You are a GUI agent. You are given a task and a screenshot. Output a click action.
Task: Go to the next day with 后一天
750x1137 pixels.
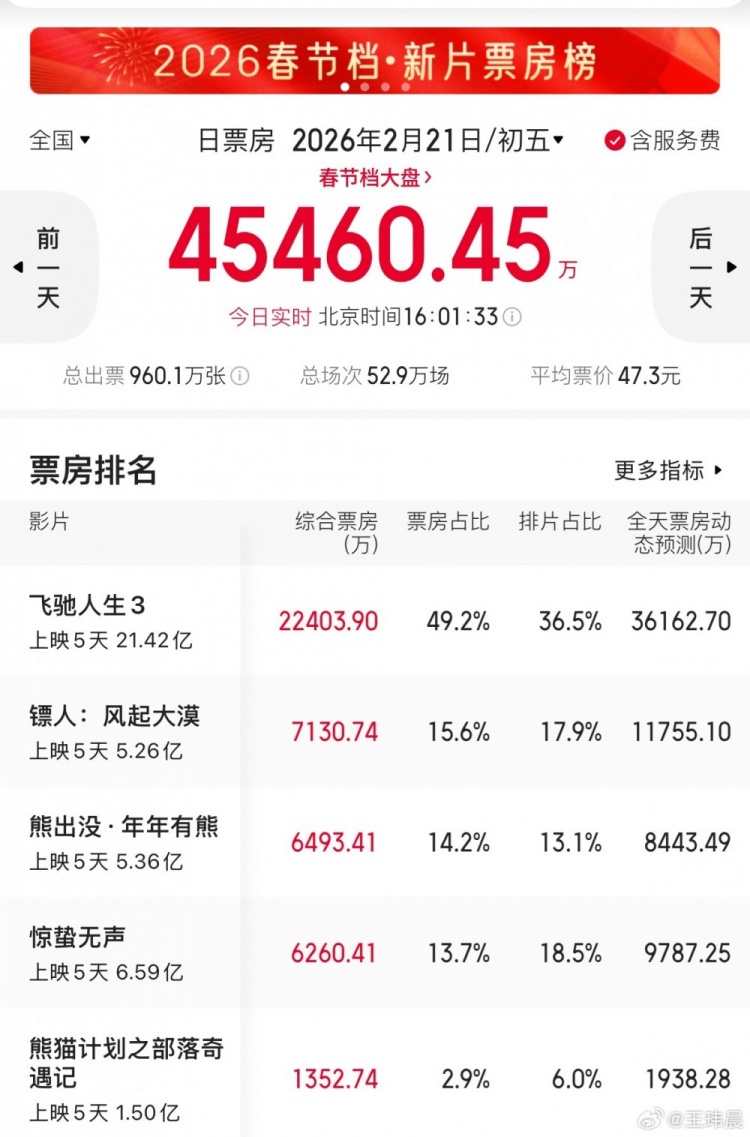point(700,267)
